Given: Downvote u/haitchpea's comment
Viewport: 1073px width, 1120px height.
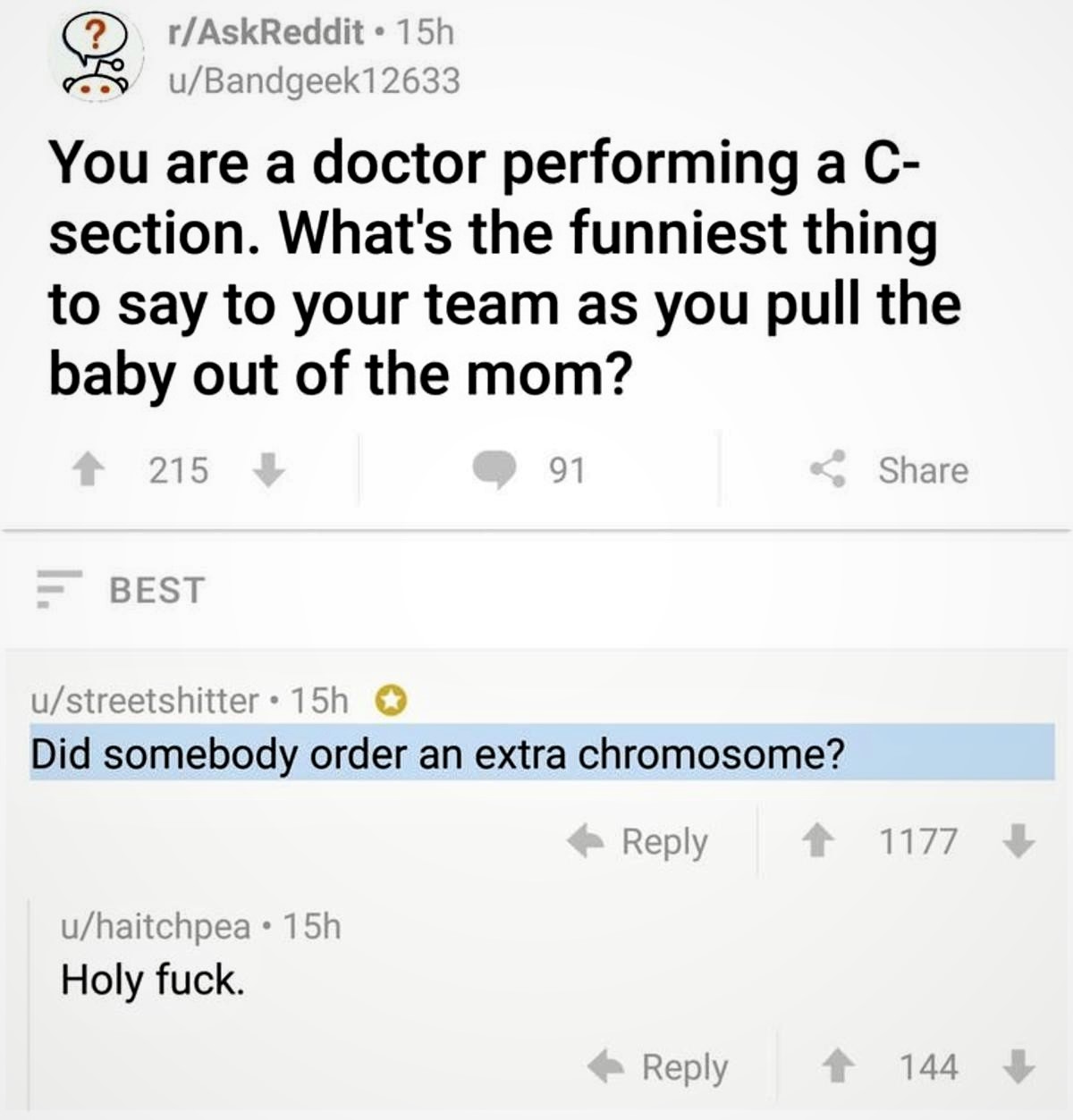Looking at the screenshot, I should 1018,1066.
